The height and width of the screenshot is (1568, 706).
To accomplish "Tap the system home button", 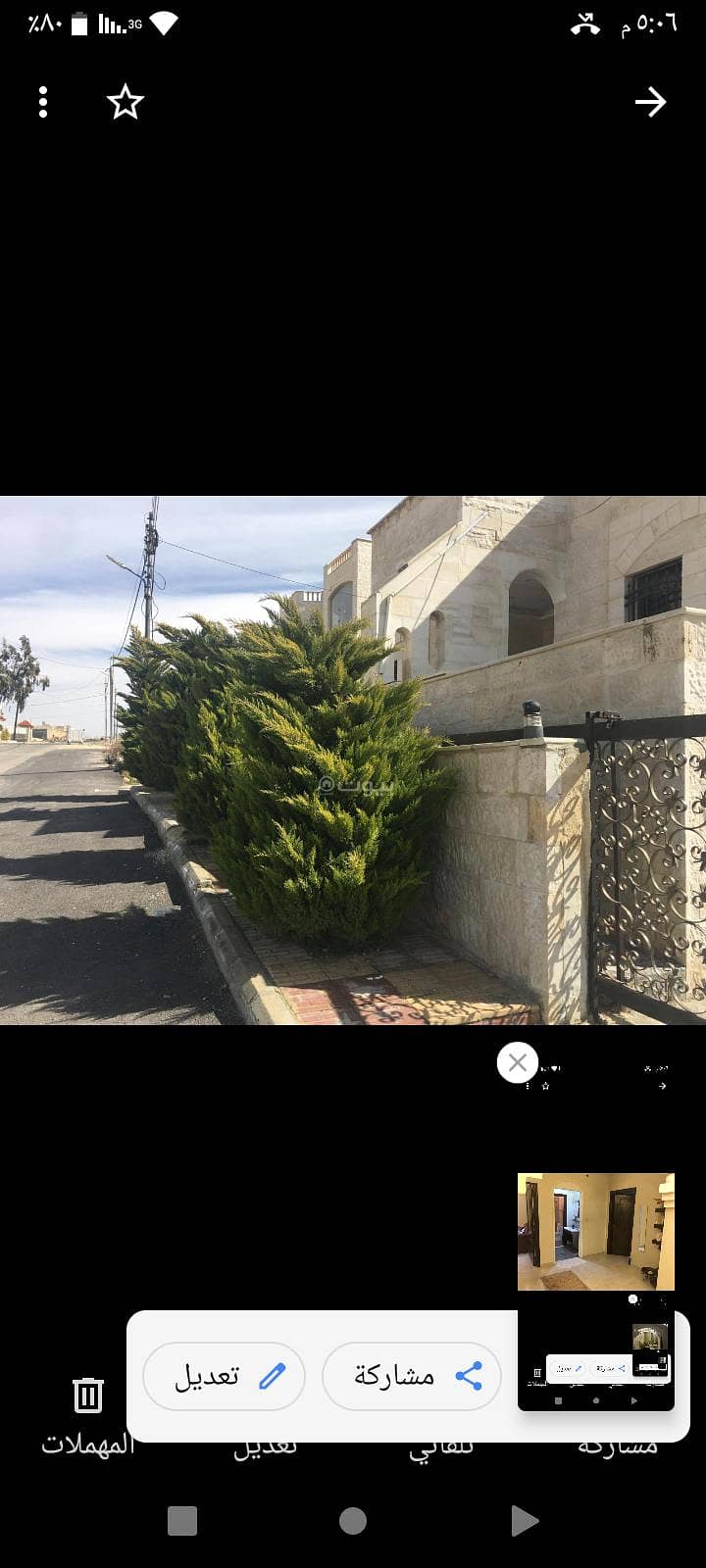I will 353,1521.
